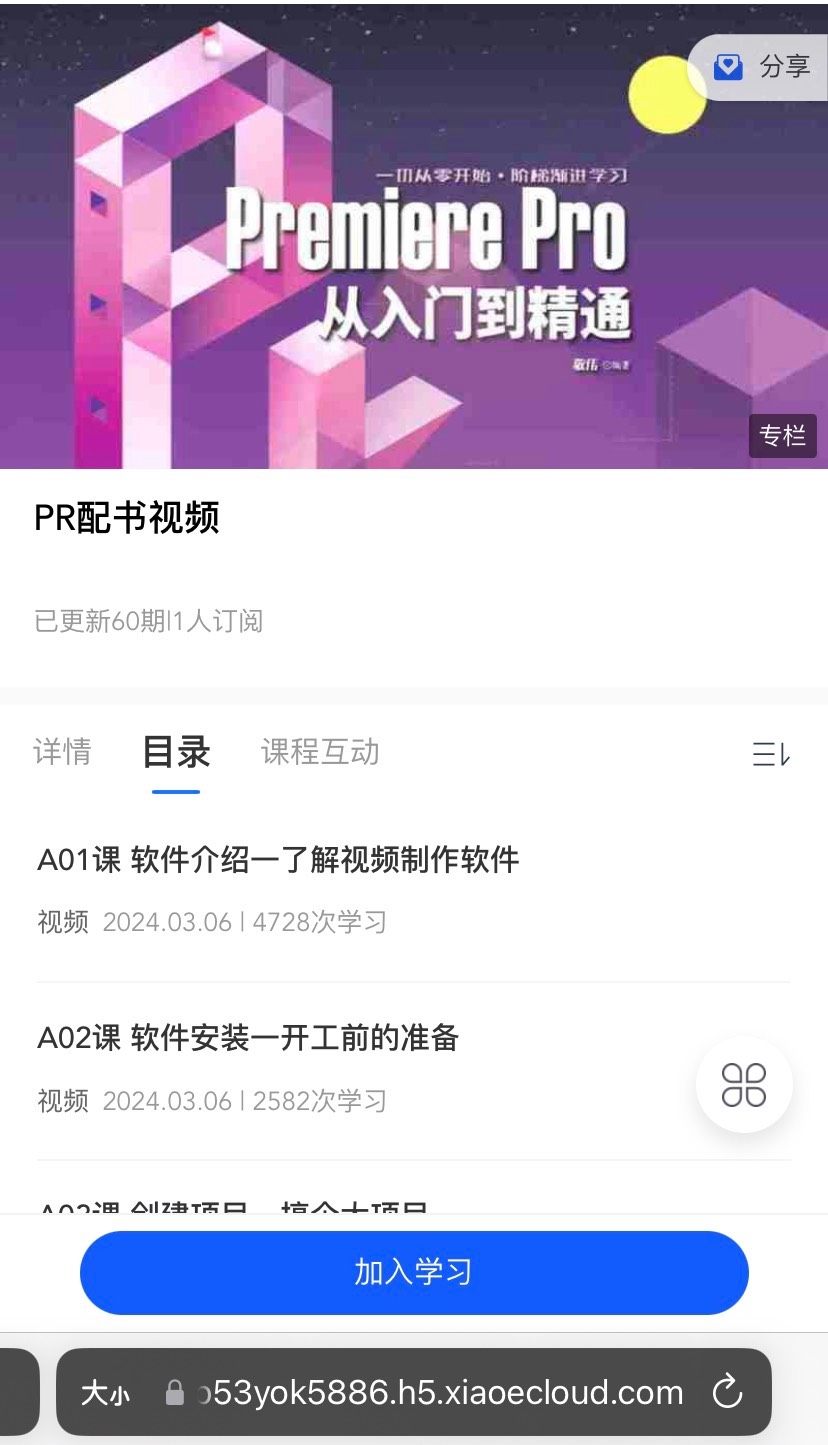Tap the 分享 share button

point(762,67)
